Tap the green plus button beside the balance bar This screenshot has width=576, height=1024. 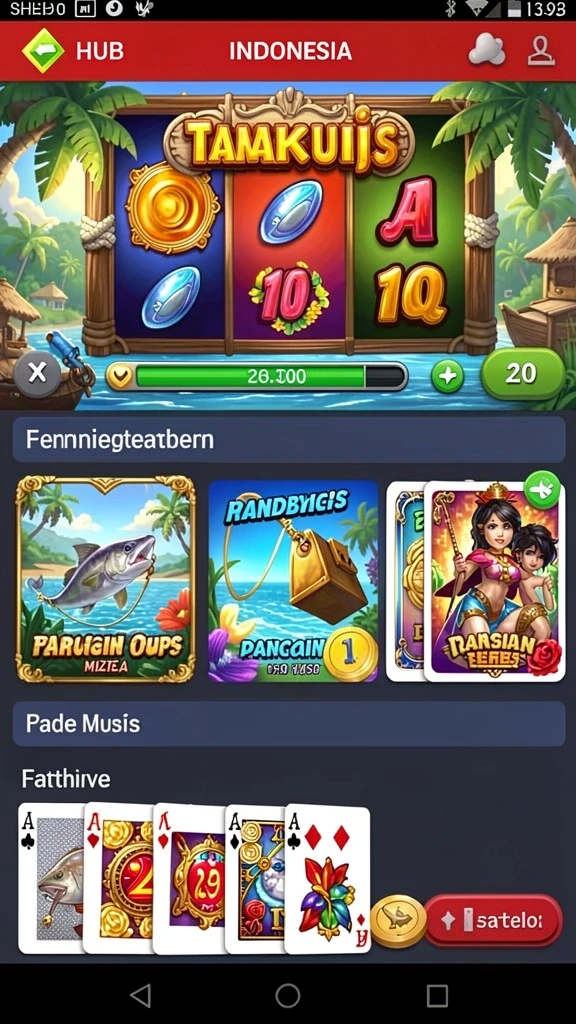click(447, 376)
